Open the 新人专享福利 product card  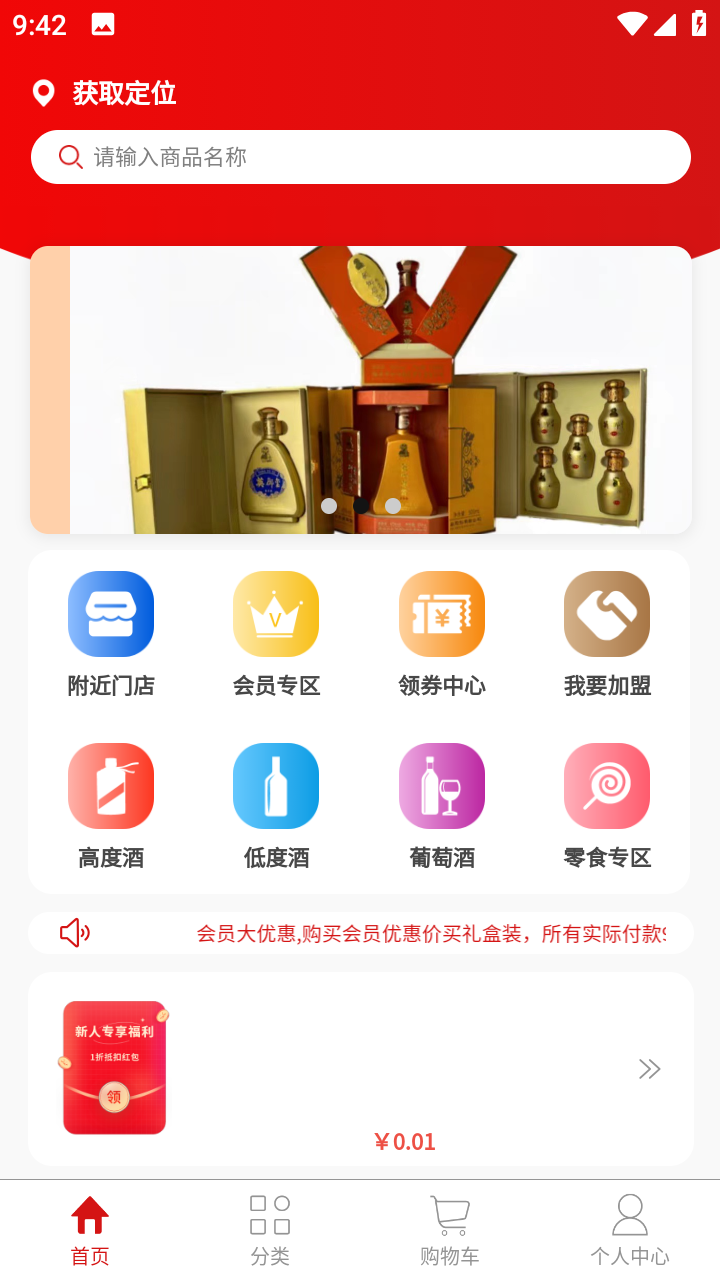pos(360,1068)
